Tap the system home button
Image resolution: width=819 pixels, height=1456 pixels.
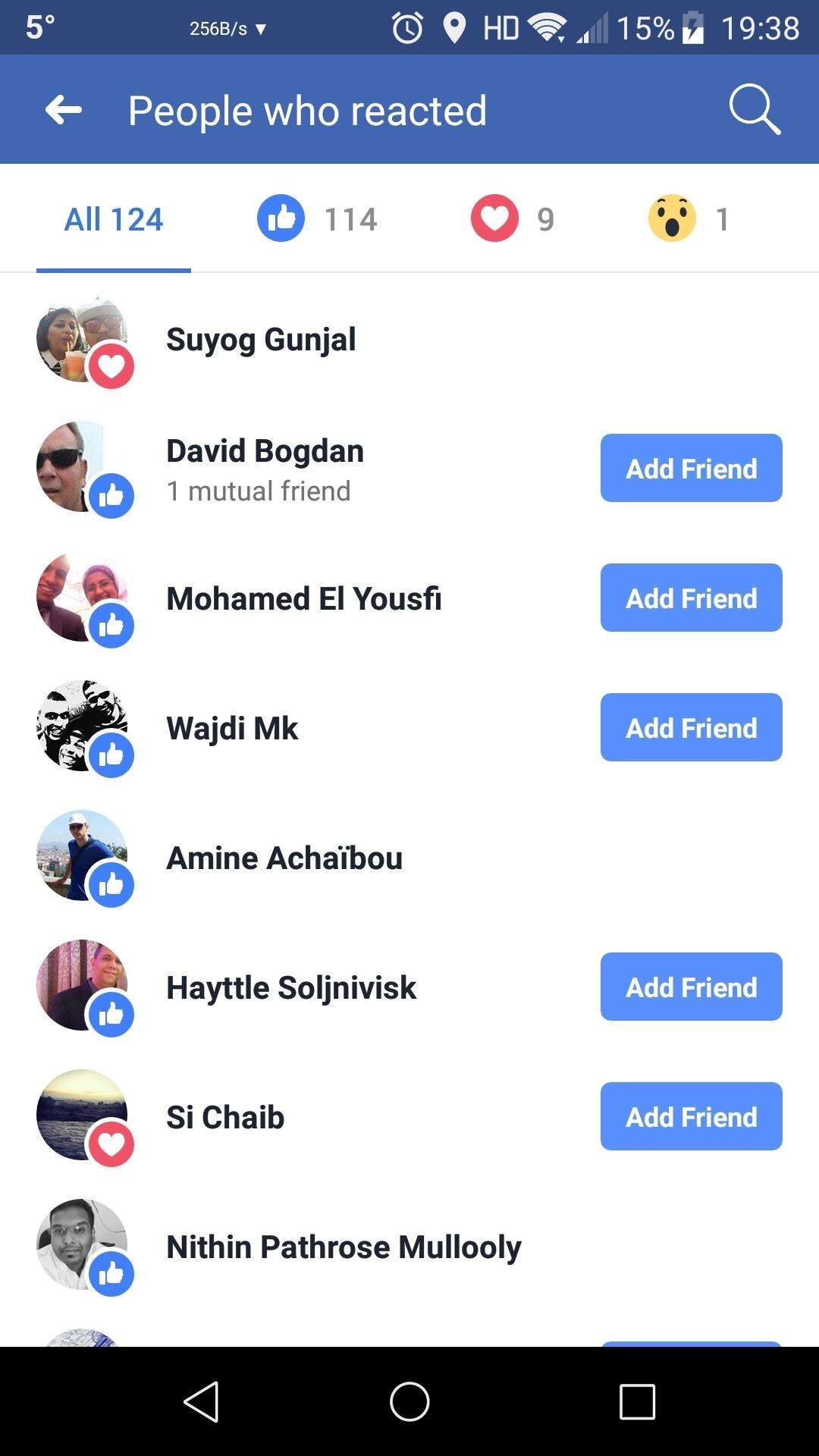(x=409, y=1401)
